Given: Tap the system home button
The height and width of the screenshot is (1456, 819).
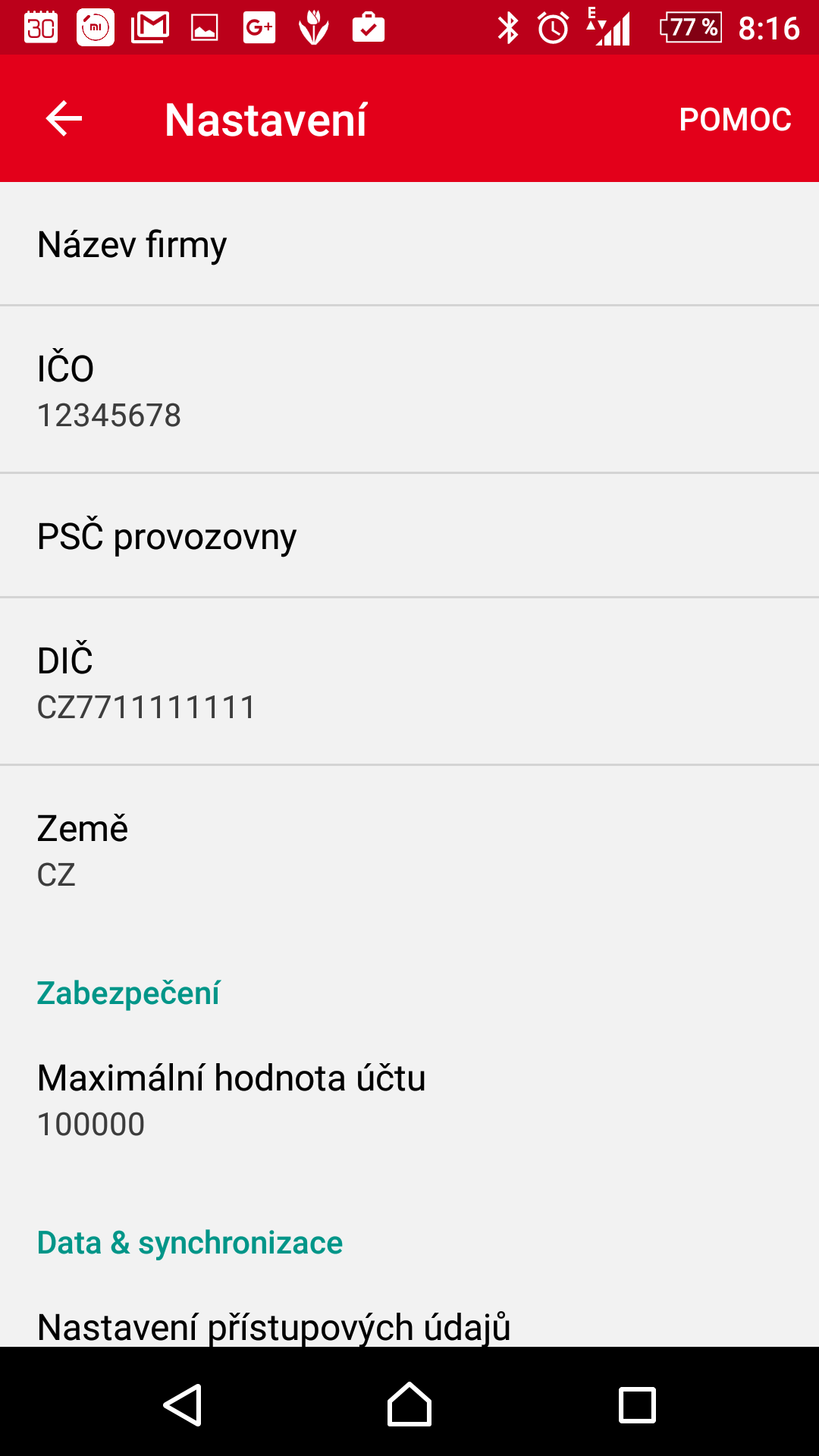Looking at the screenshot, I should [409, 1404].
